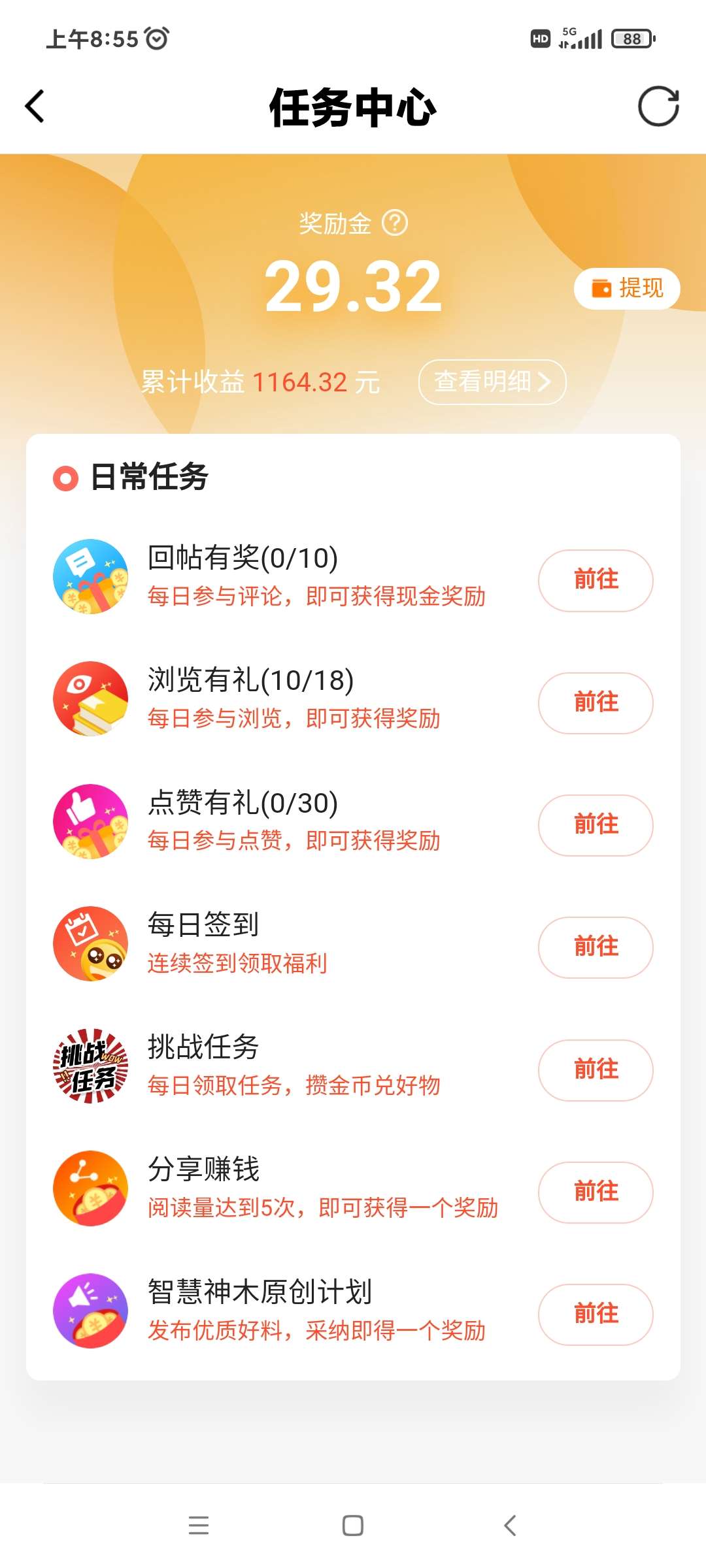Tap 前往 for the 分享赚钱 task

coord(596,1192)
